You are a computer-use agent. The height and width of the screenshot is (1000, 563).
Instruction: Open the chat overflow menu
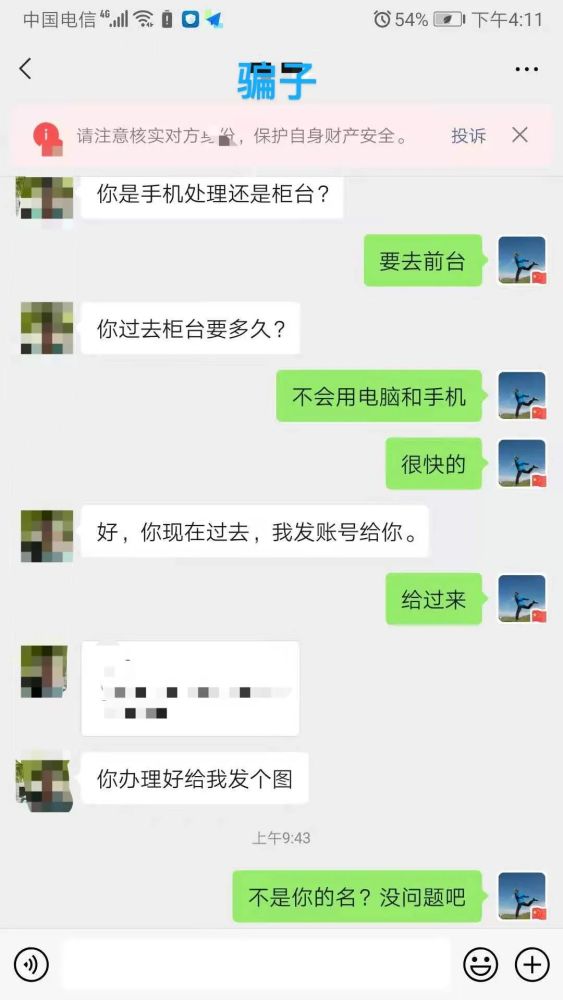(x=527, y=69)
